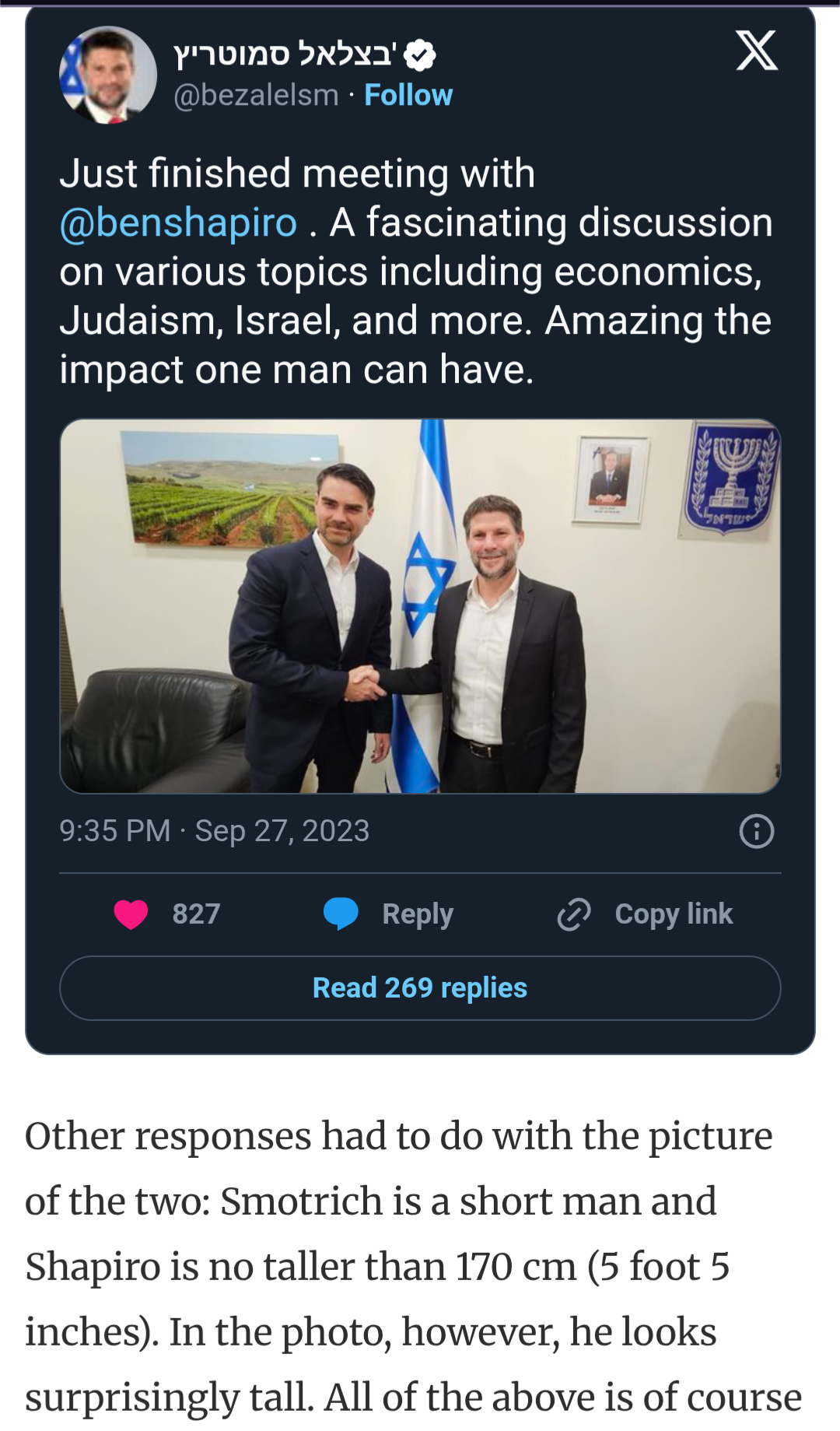Tap the info icon beside the date

(756, 831)
